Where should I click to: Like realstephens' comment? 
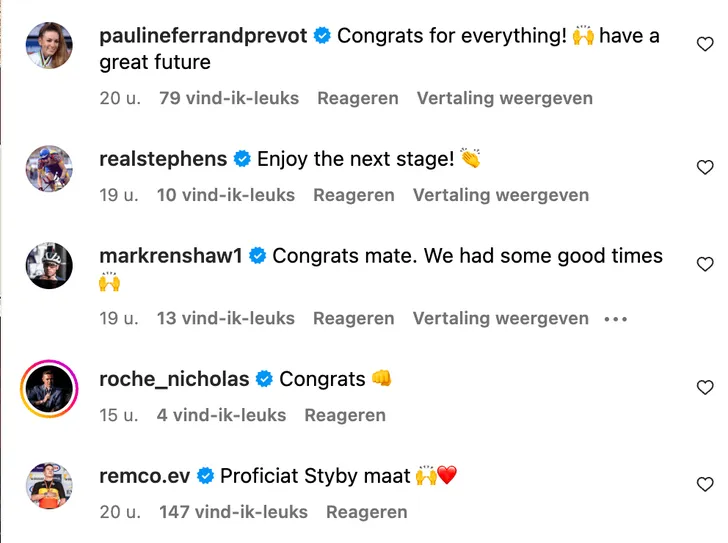point(705,168)
